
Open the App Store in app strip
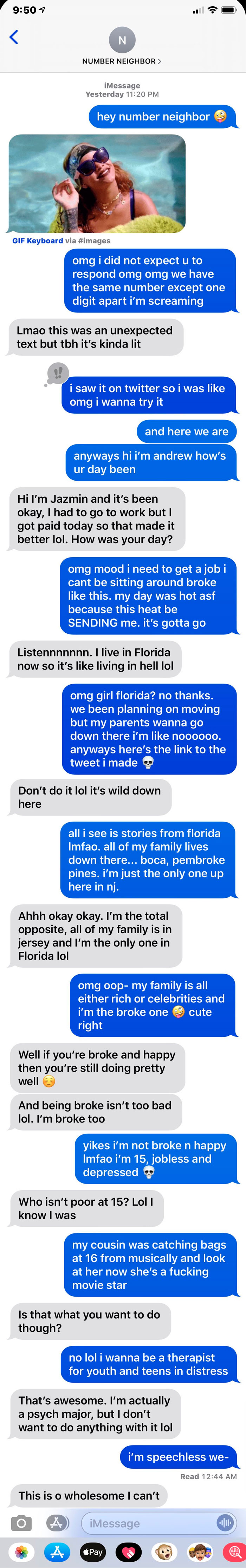pyautogui.click(x=57, y=1552)
